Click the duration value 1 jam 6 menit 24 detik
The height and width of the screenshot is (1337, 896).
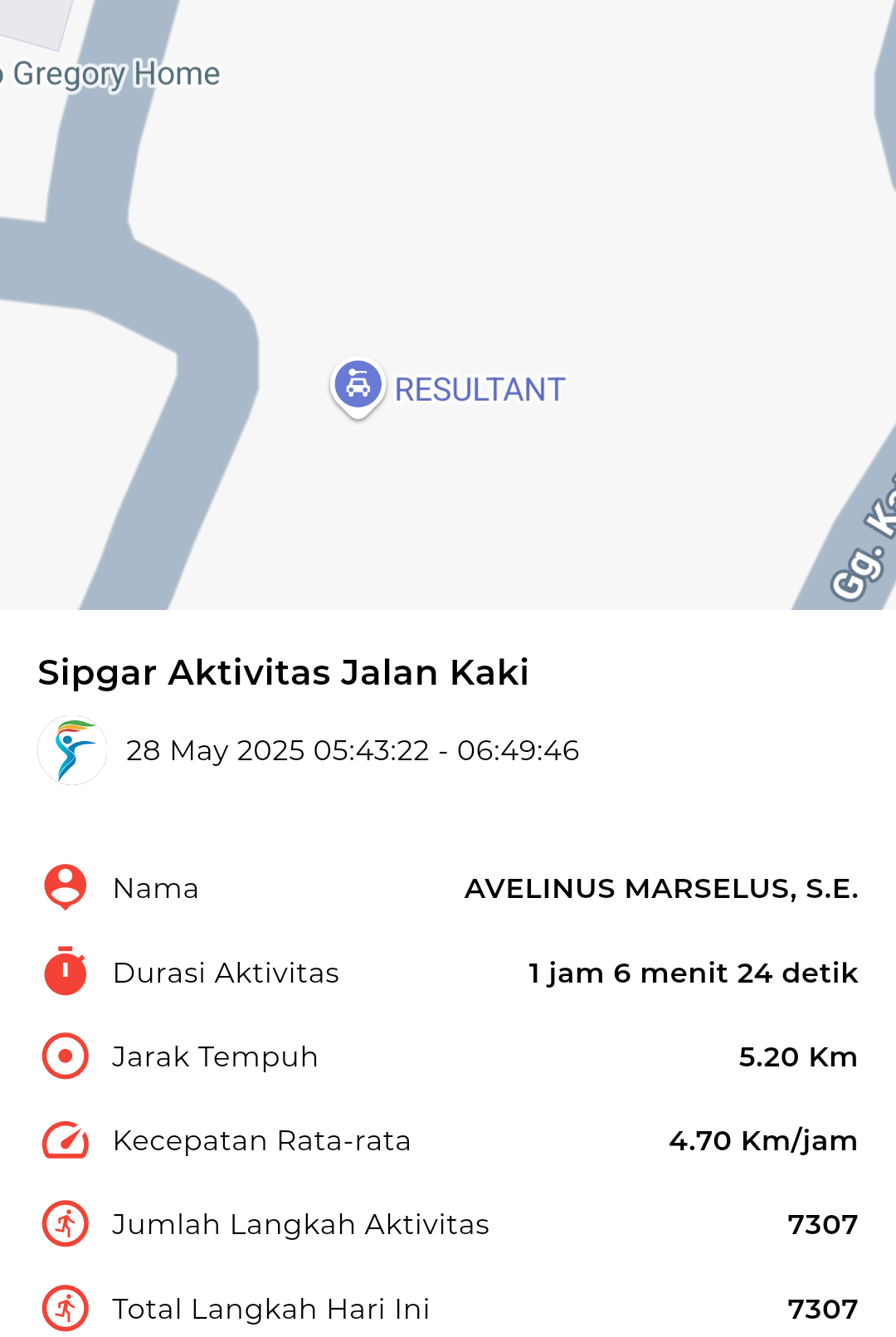click(692, 973)
